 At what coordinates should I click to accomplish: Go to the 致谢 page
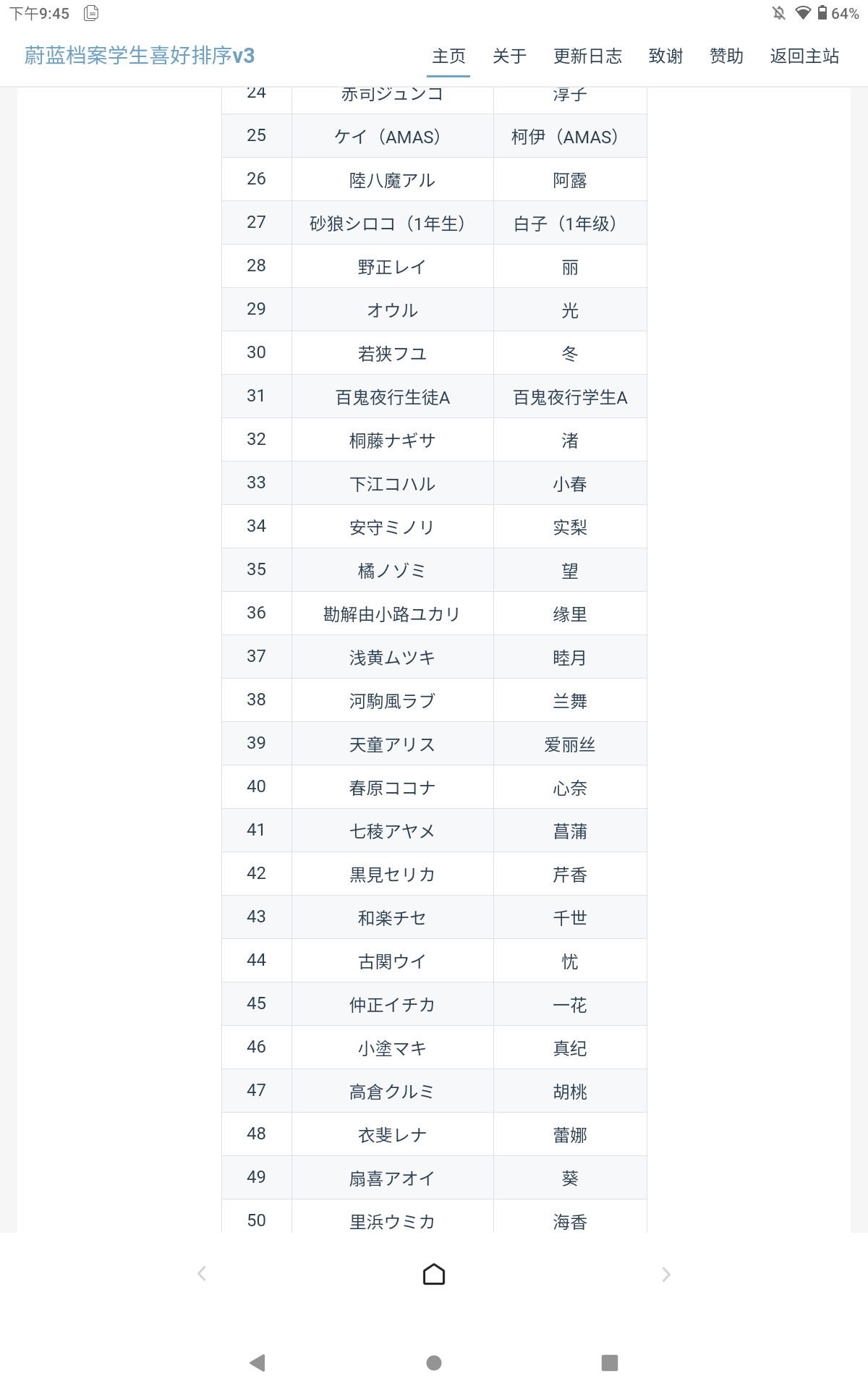point(666,56)
